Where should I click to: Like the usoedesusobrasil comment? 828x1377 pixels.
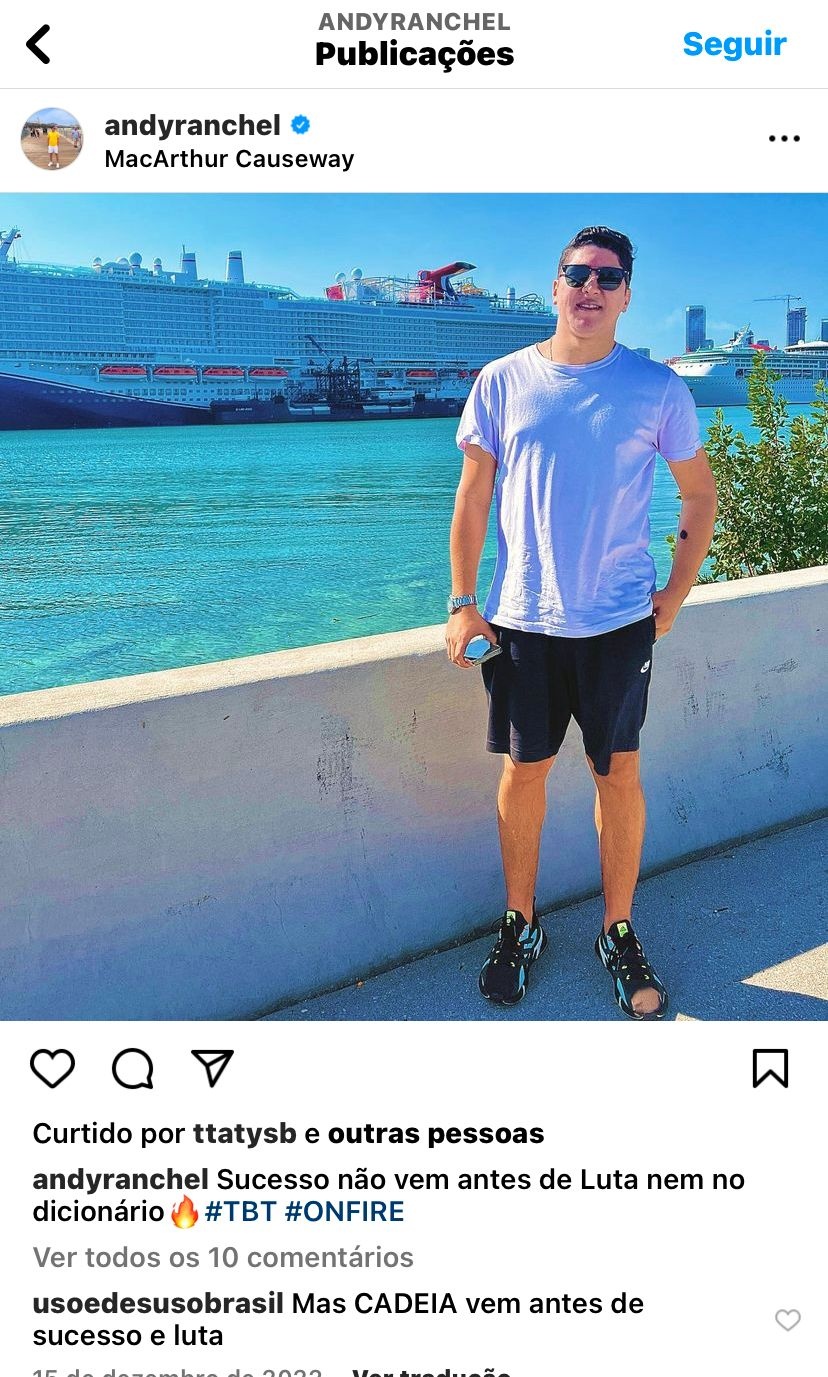coord(788,1320)
